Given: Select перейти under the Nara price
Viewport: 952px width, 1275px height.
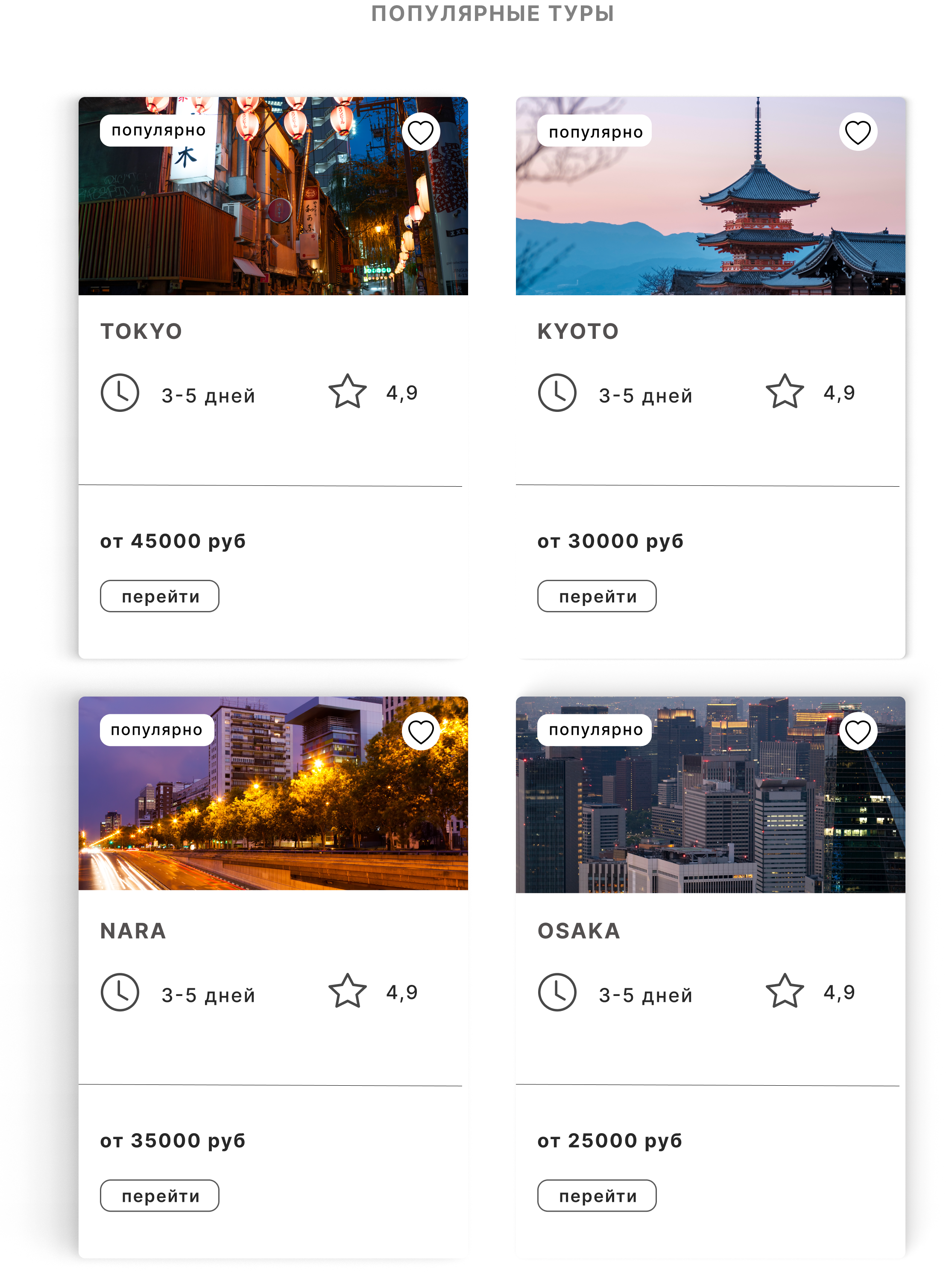Looking at the screenshot, I should 160,1196.
